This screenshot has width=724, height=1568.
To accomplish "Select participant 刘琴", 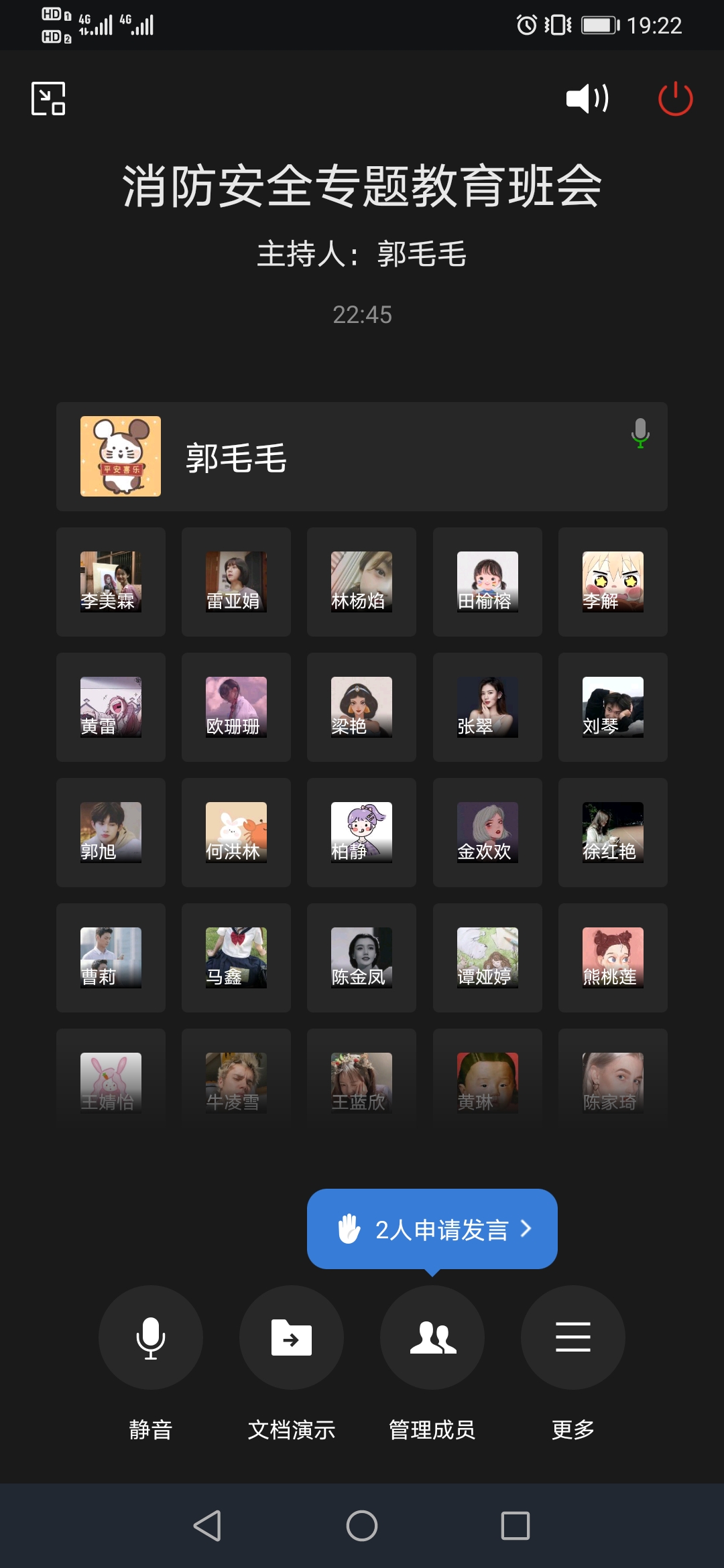I will pyautogui.click(x=613, y=707).
